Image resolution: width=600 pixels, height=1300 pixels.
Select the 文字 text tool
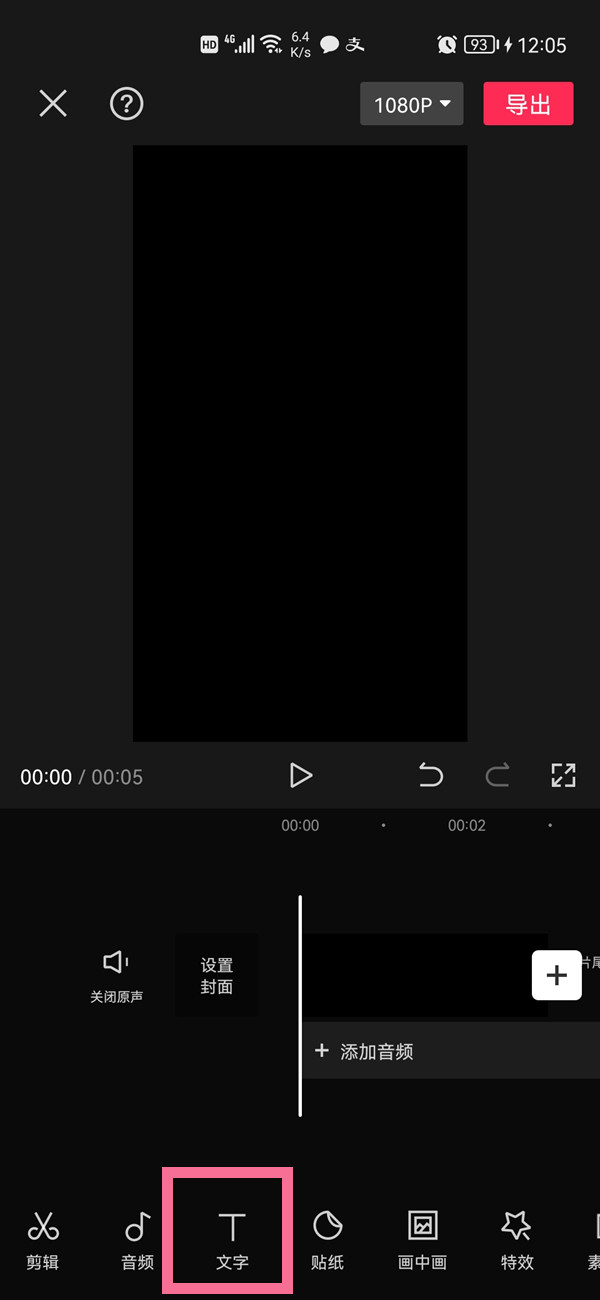tap(232, 1240)
